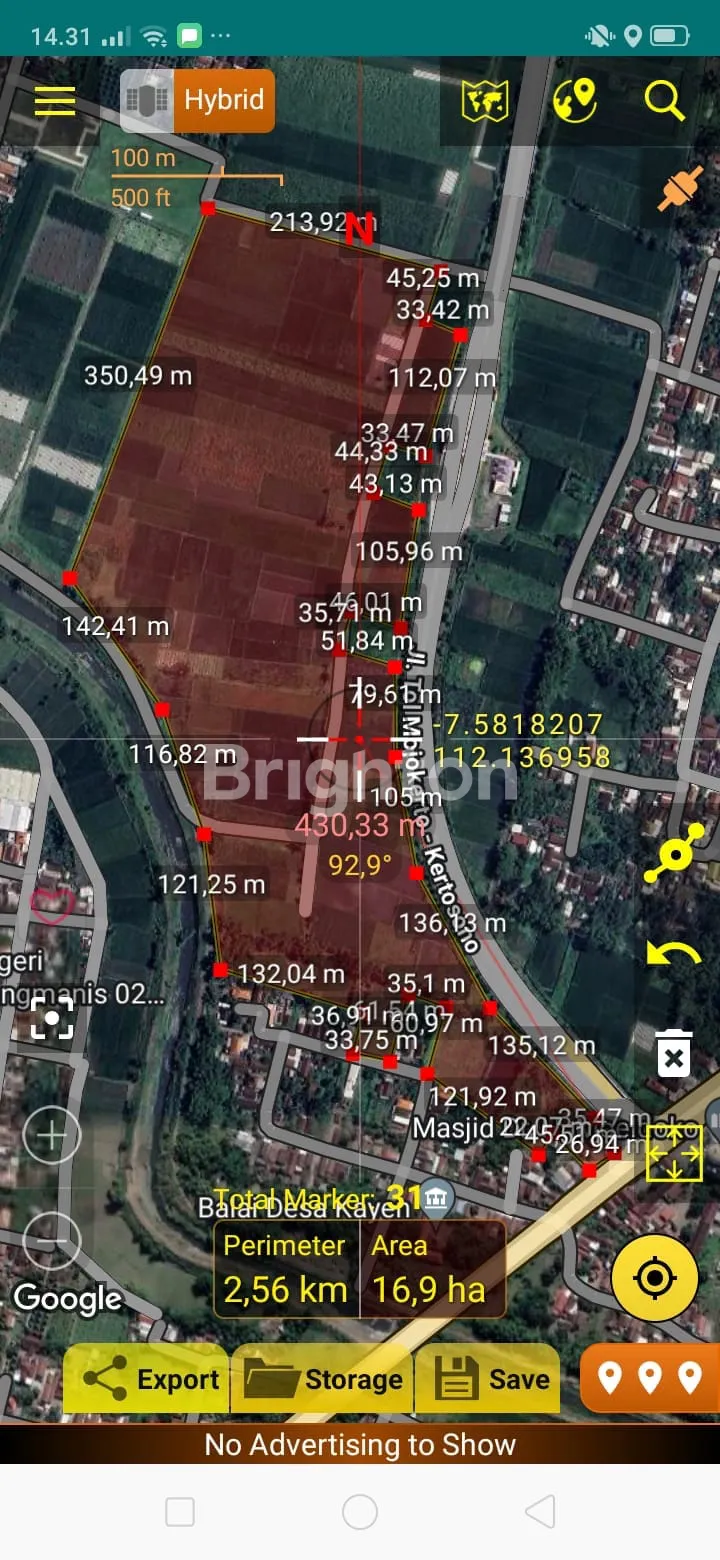Go back with system back button

pos(539,1512)
